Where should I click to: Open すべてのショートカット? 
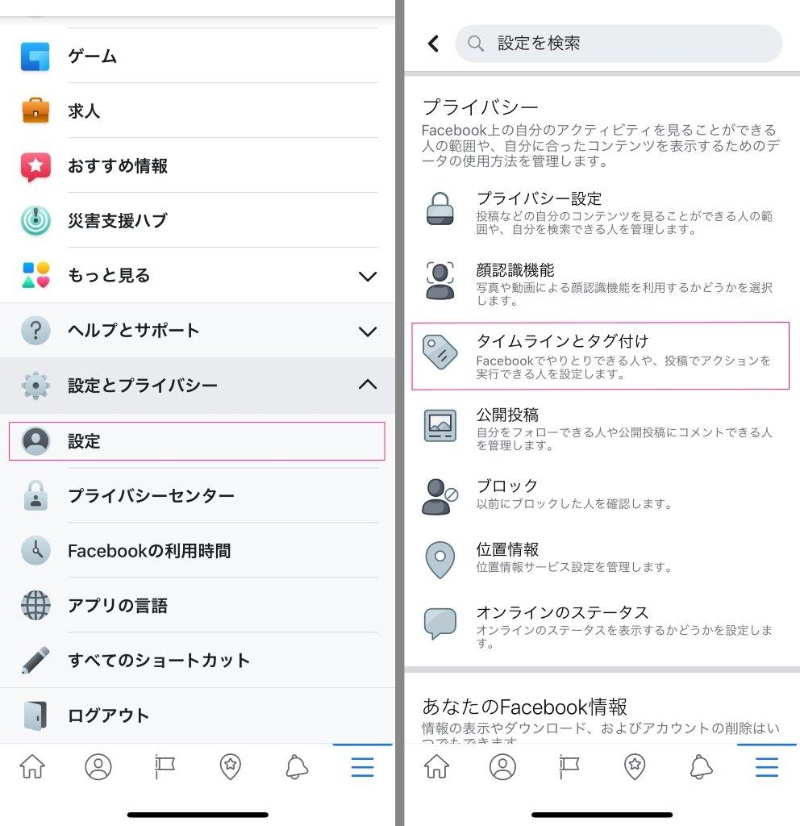[x=198, y=660]
